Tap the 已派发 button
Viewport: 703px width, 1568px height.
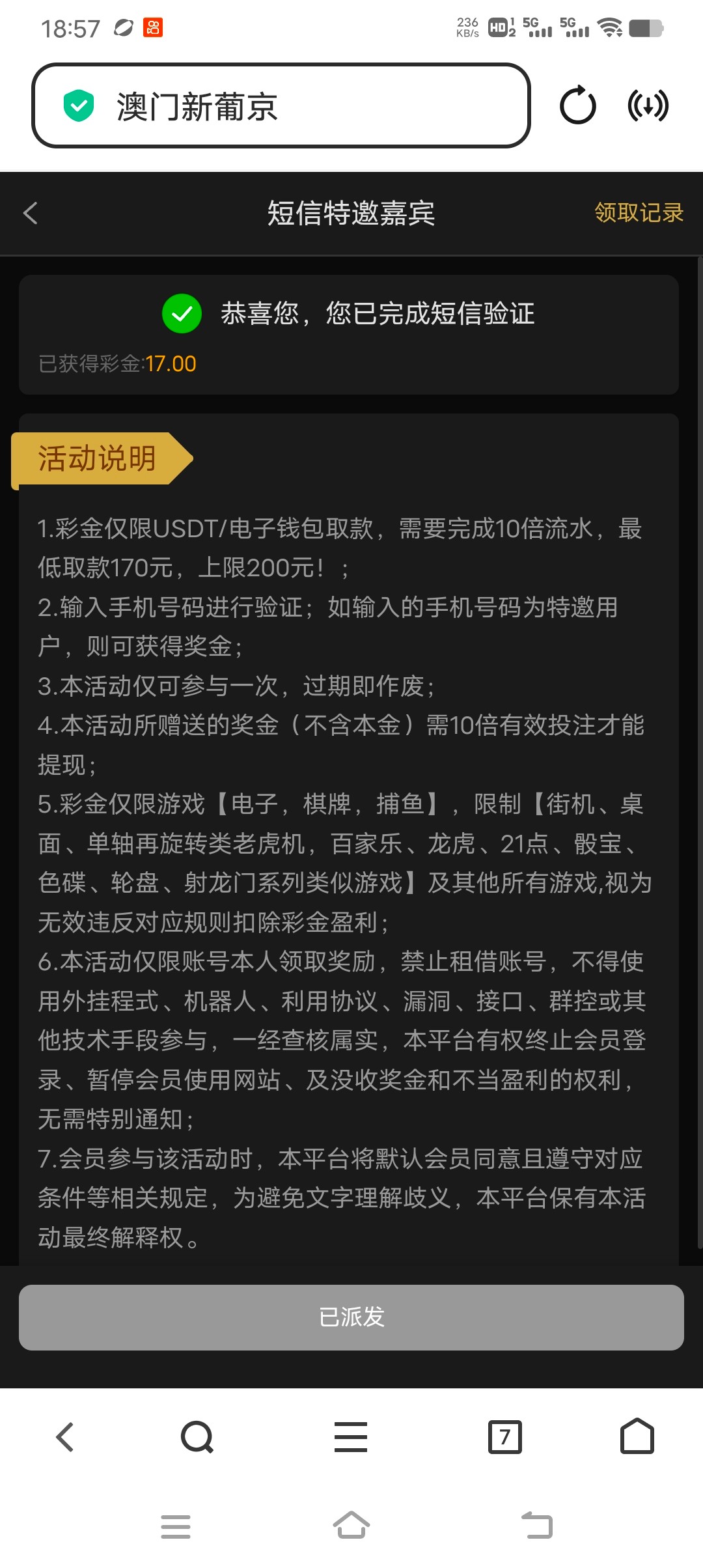(351, 1317)
